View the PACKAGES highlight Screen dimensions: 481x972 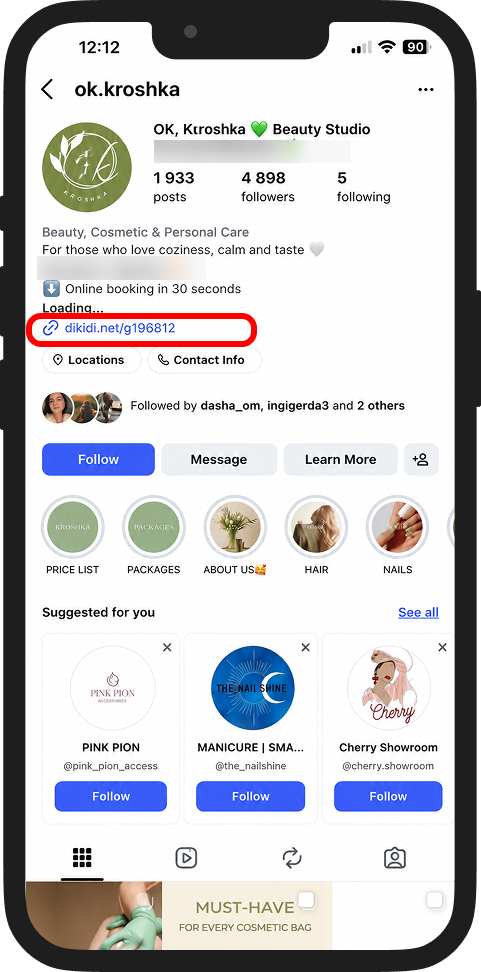[154, 527]
